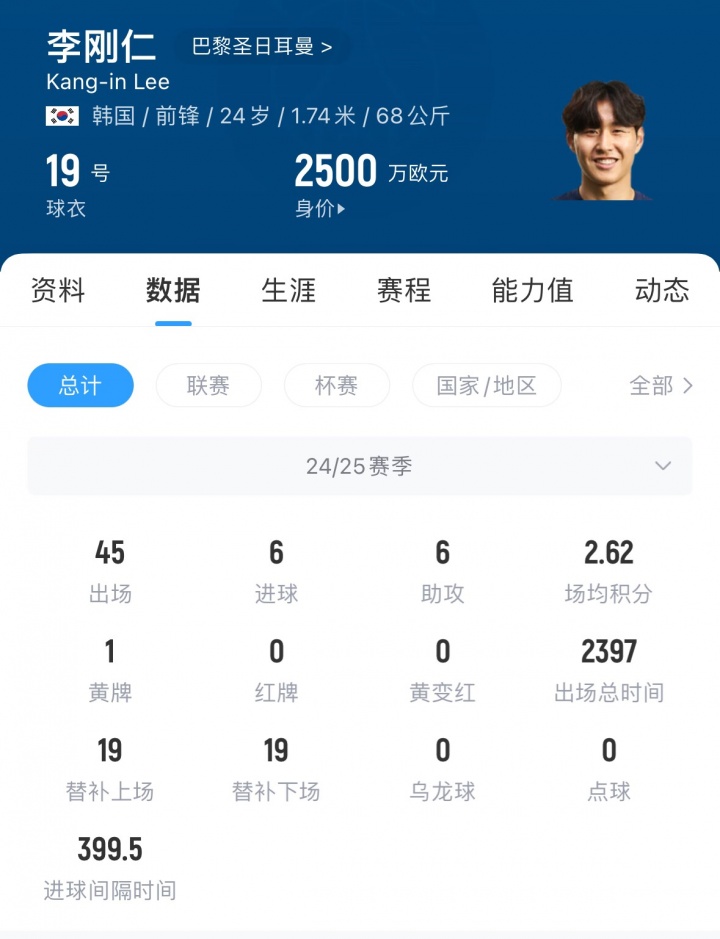Click the season dropdown chevron

663,466
